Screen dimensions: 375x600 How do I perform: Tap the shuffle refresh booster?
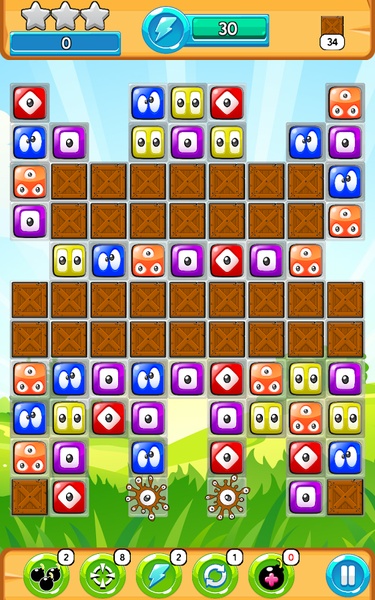[215, 576]
